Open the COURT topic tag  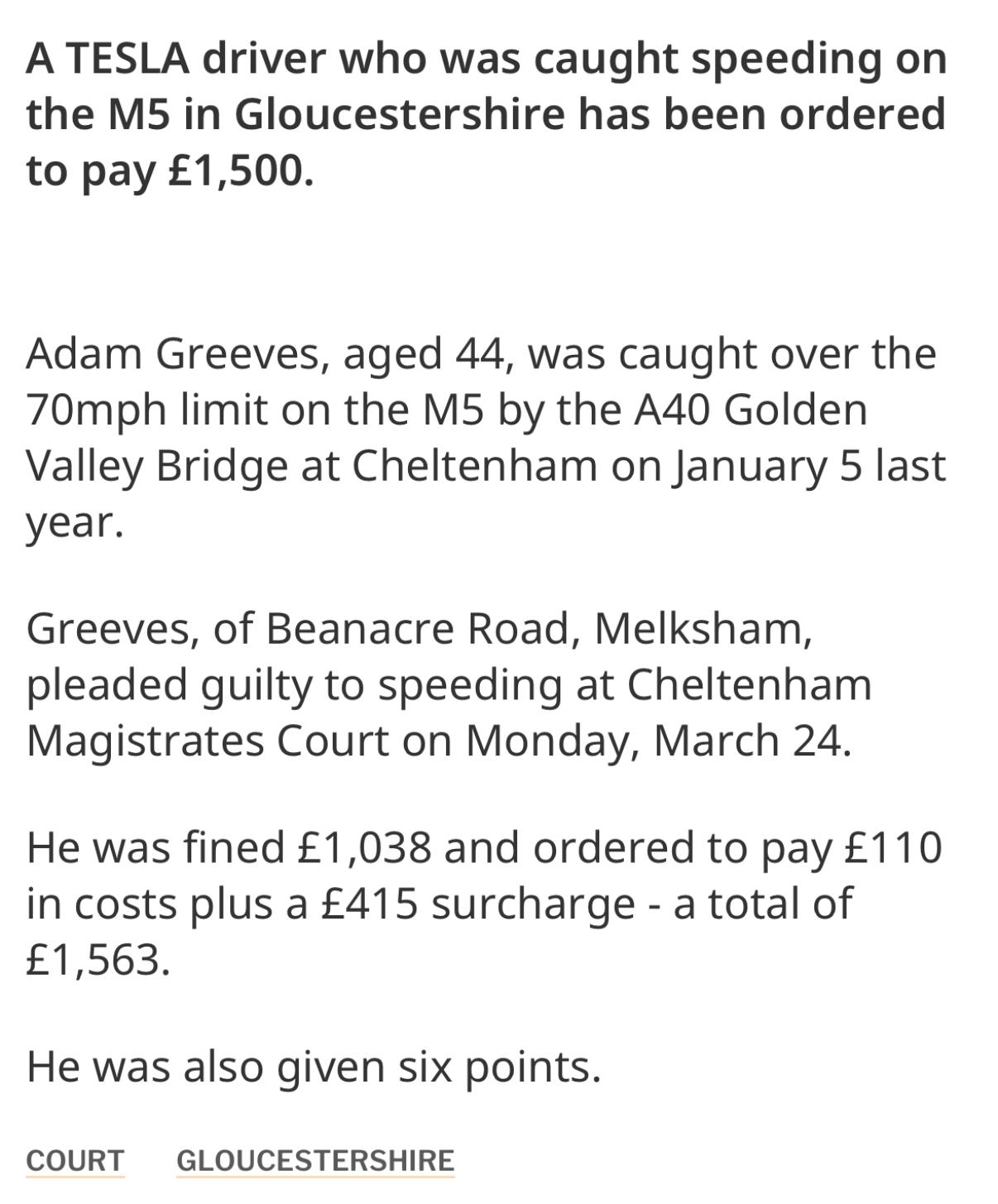[75, 1160]
